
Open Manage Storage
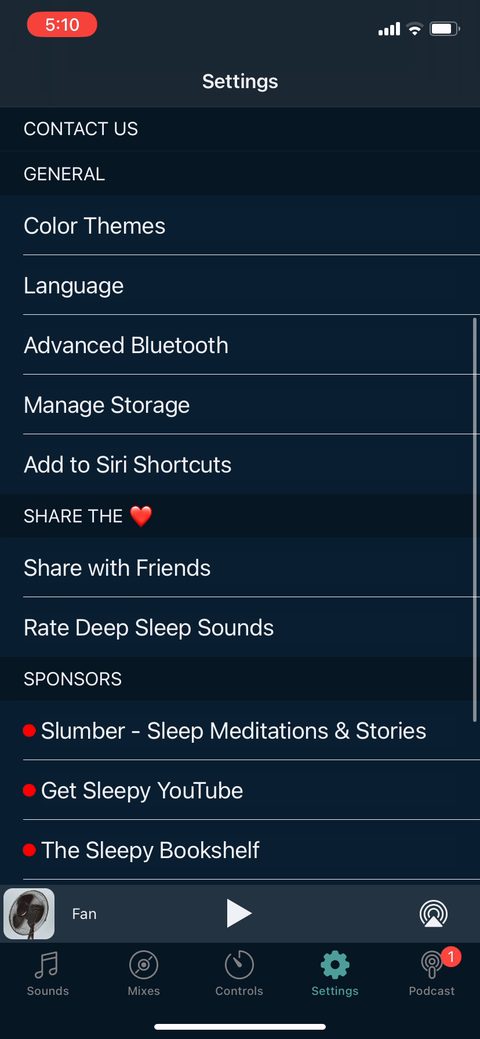[x=240, y=405]
